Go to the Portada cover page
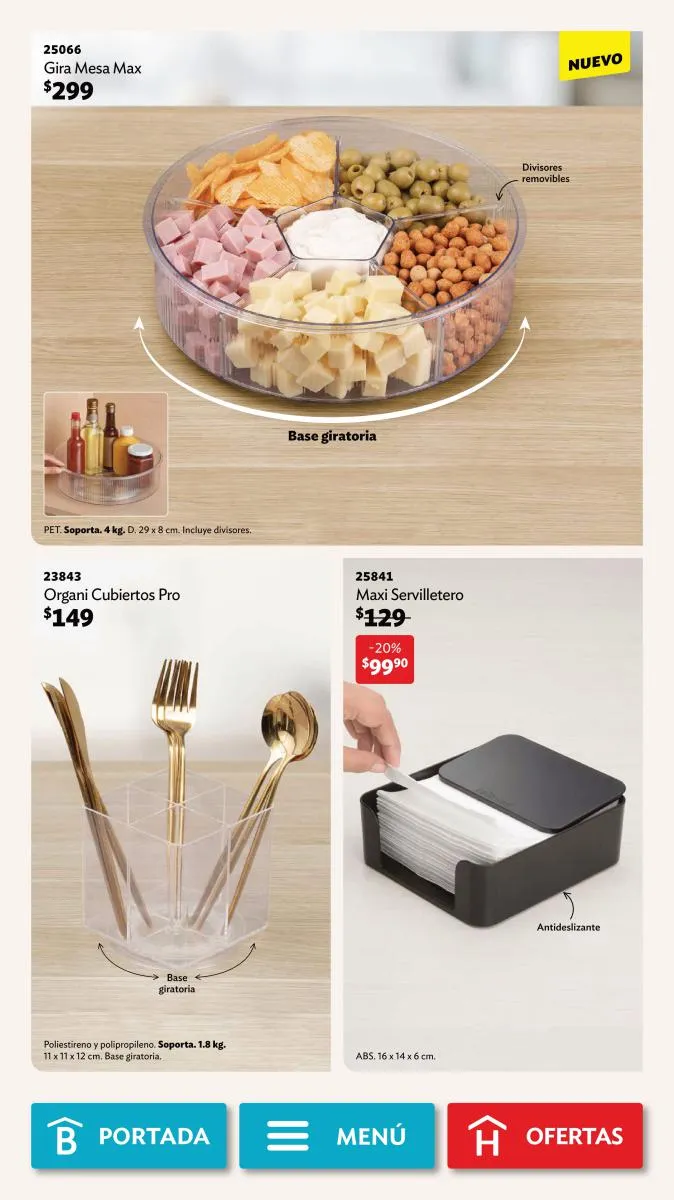Screen dimensions: 674x1200 click(x=129, y=1136)
